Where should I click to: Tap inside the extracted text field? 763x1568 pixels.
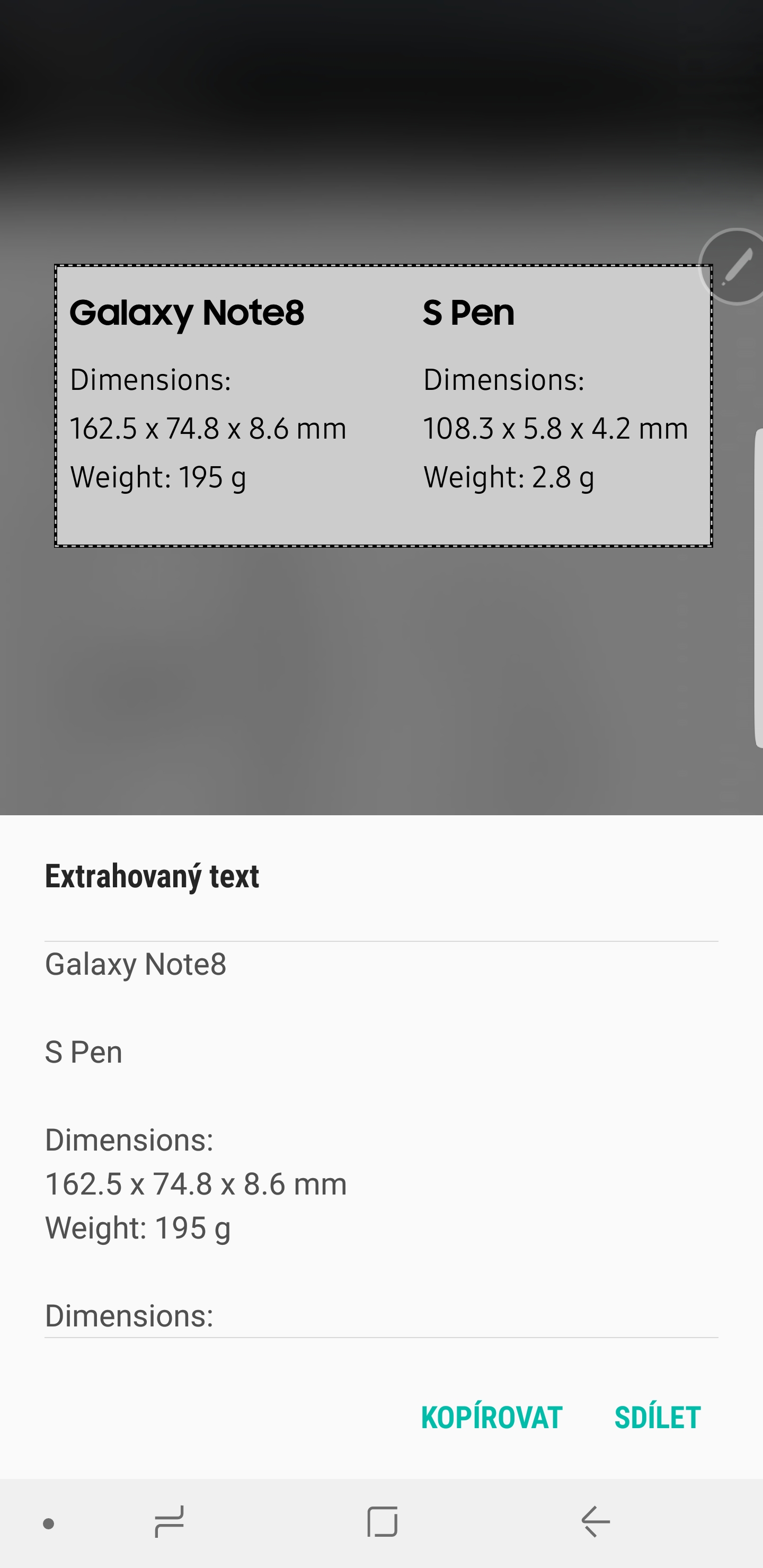click(x=381, y=1139)
